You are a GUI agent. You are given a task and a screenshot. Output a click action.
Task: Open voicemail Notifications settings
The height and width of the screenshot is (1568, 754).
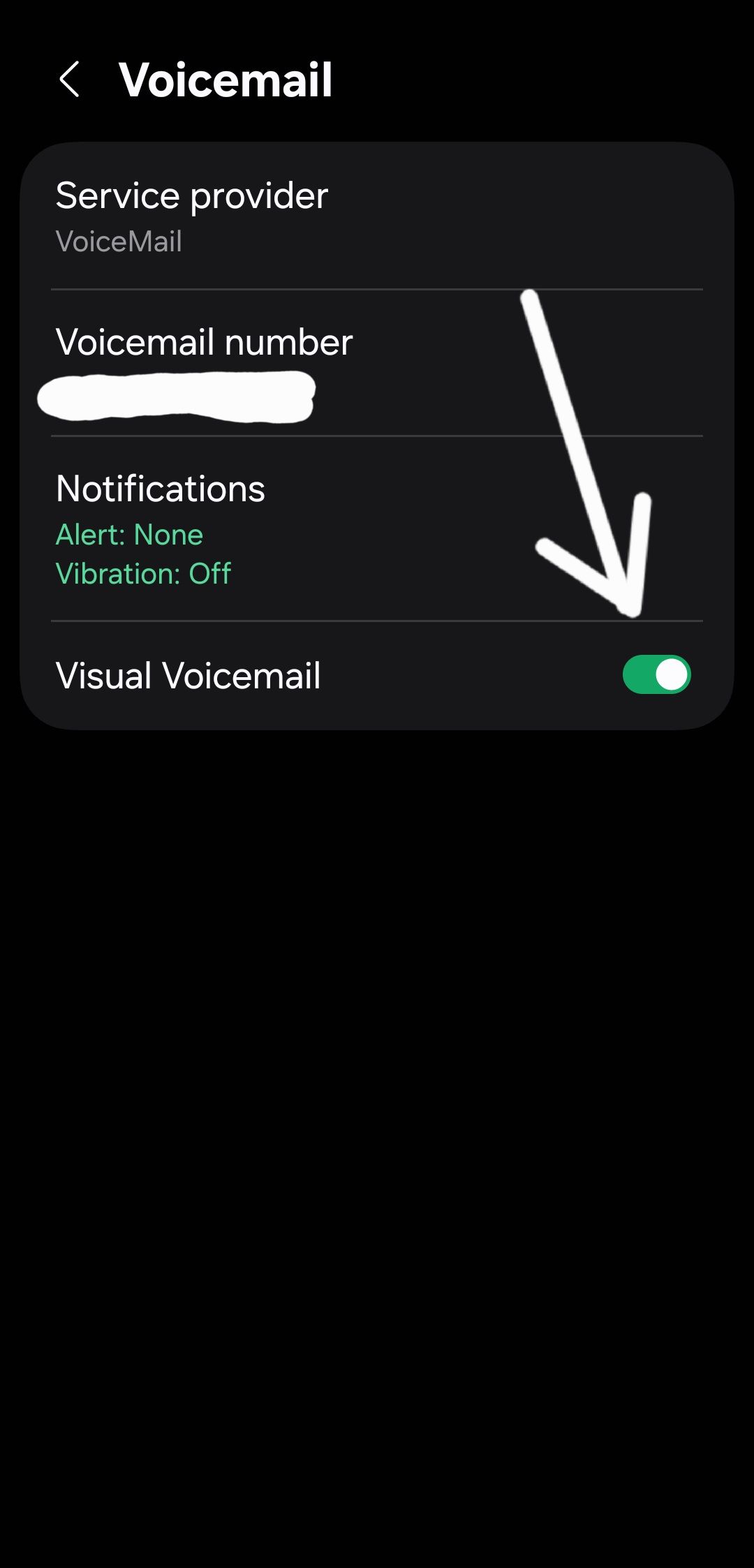tap(161, 527)
